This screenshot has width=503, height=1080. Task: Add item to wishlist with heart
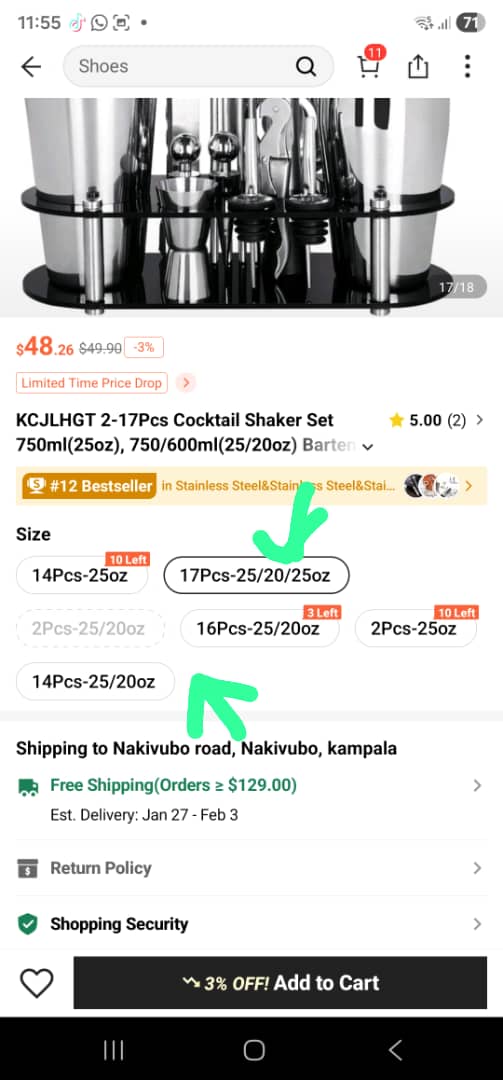37,983
